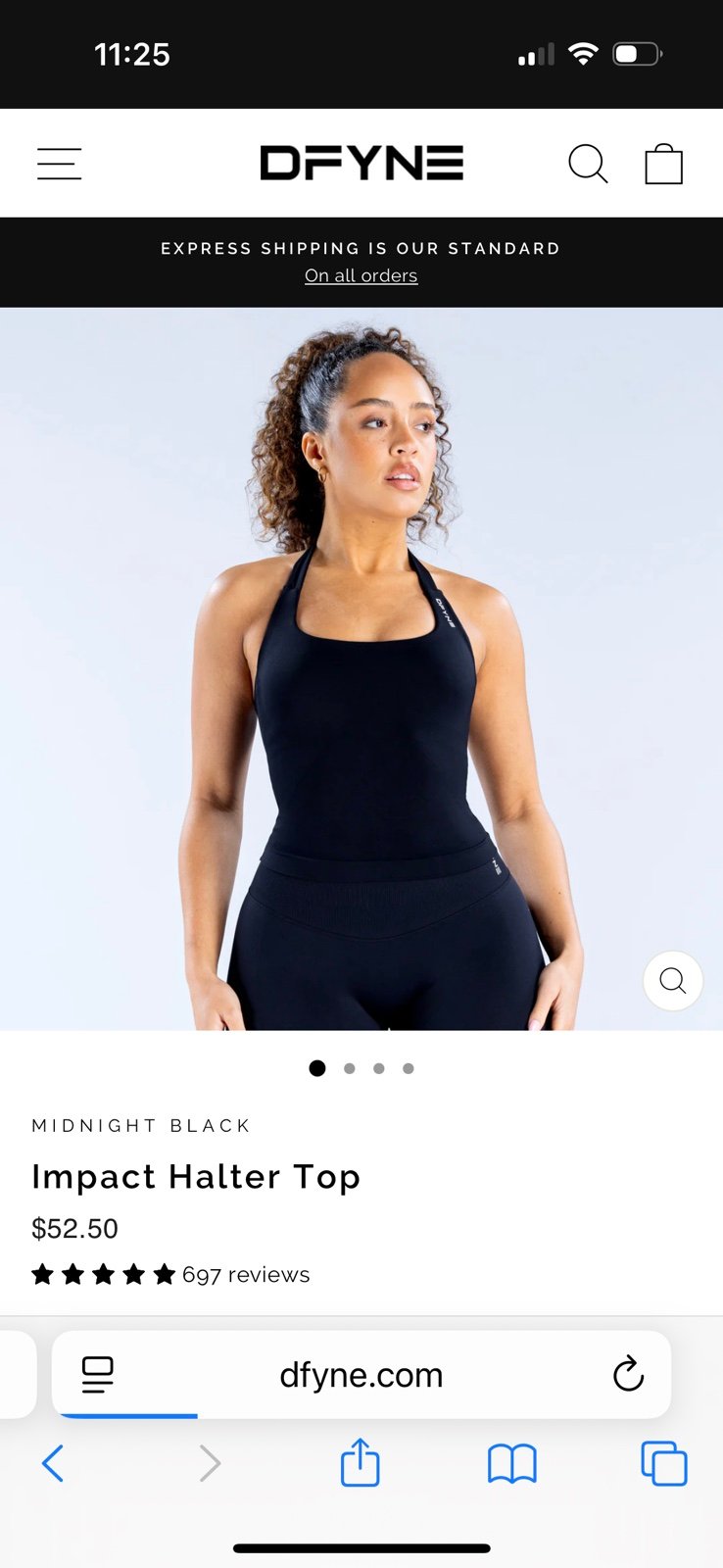
Task: Open the hamburger navigation menu
Action: pos(59,164)
